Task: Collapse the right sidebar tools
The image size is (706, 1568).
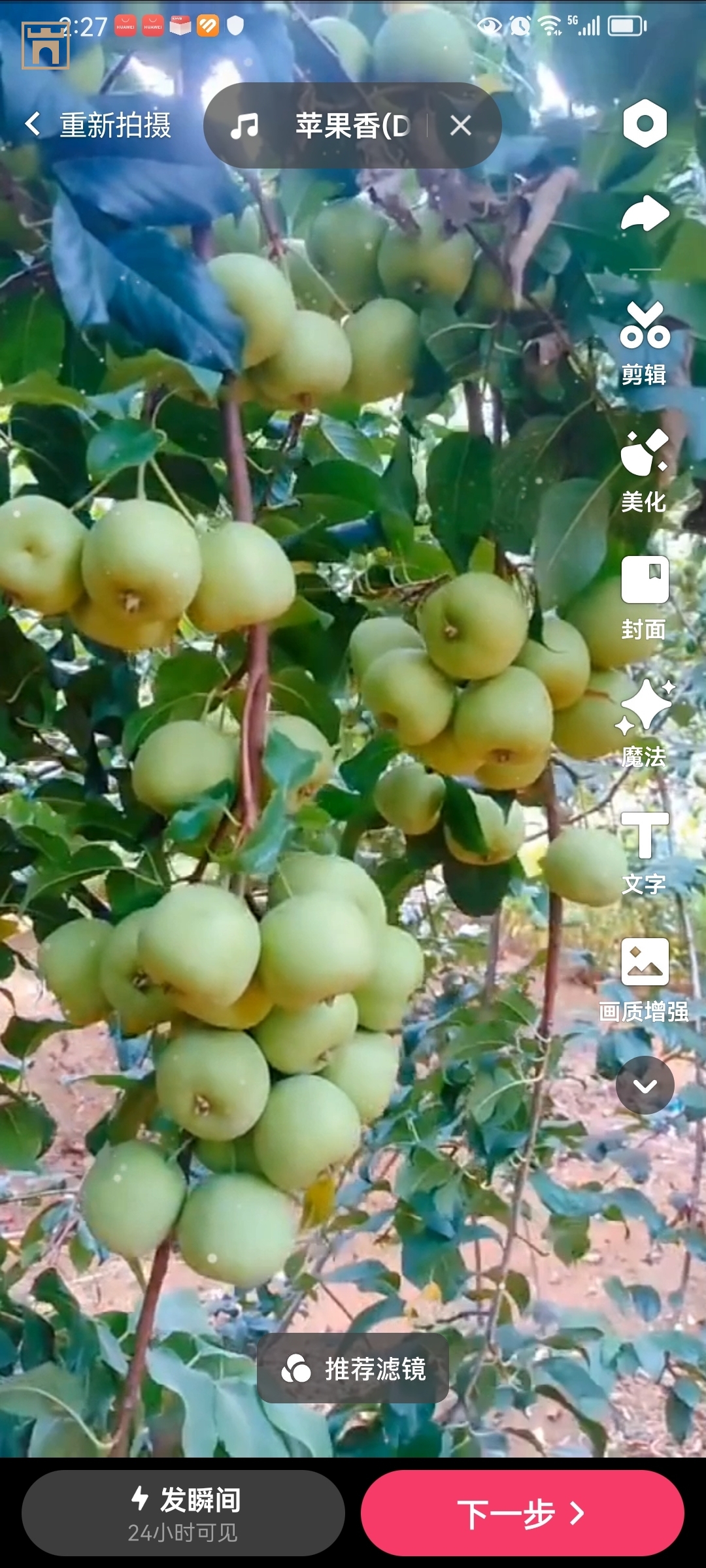Action: point(644,1085)
